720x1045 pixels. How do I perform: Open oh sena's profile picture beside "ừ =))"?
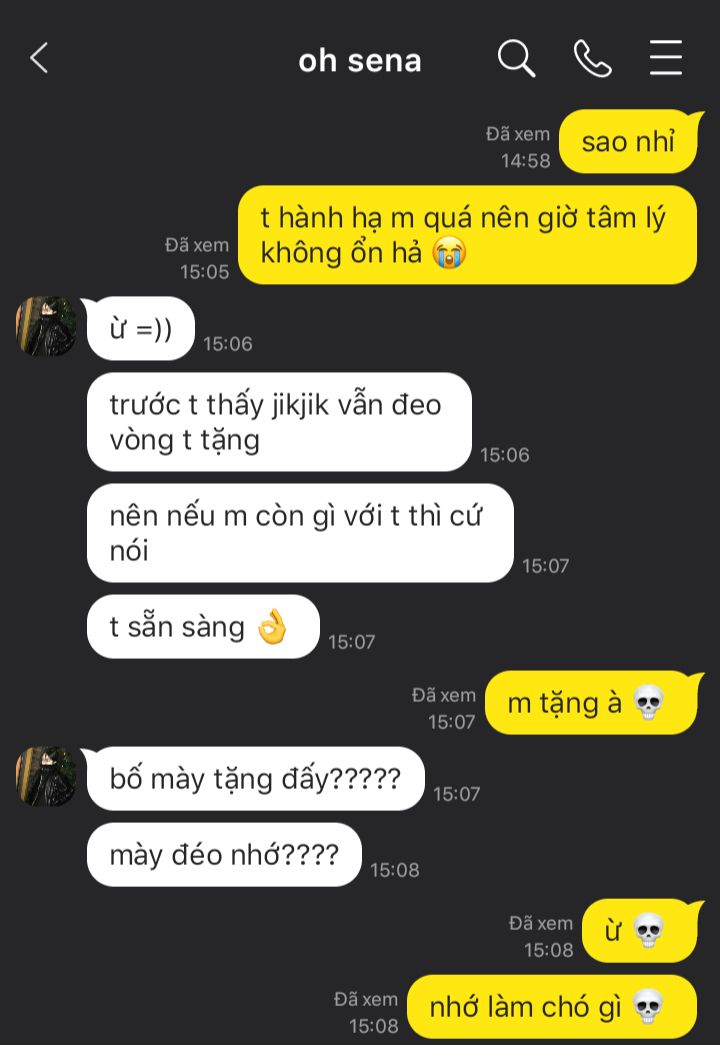point(46,326)
